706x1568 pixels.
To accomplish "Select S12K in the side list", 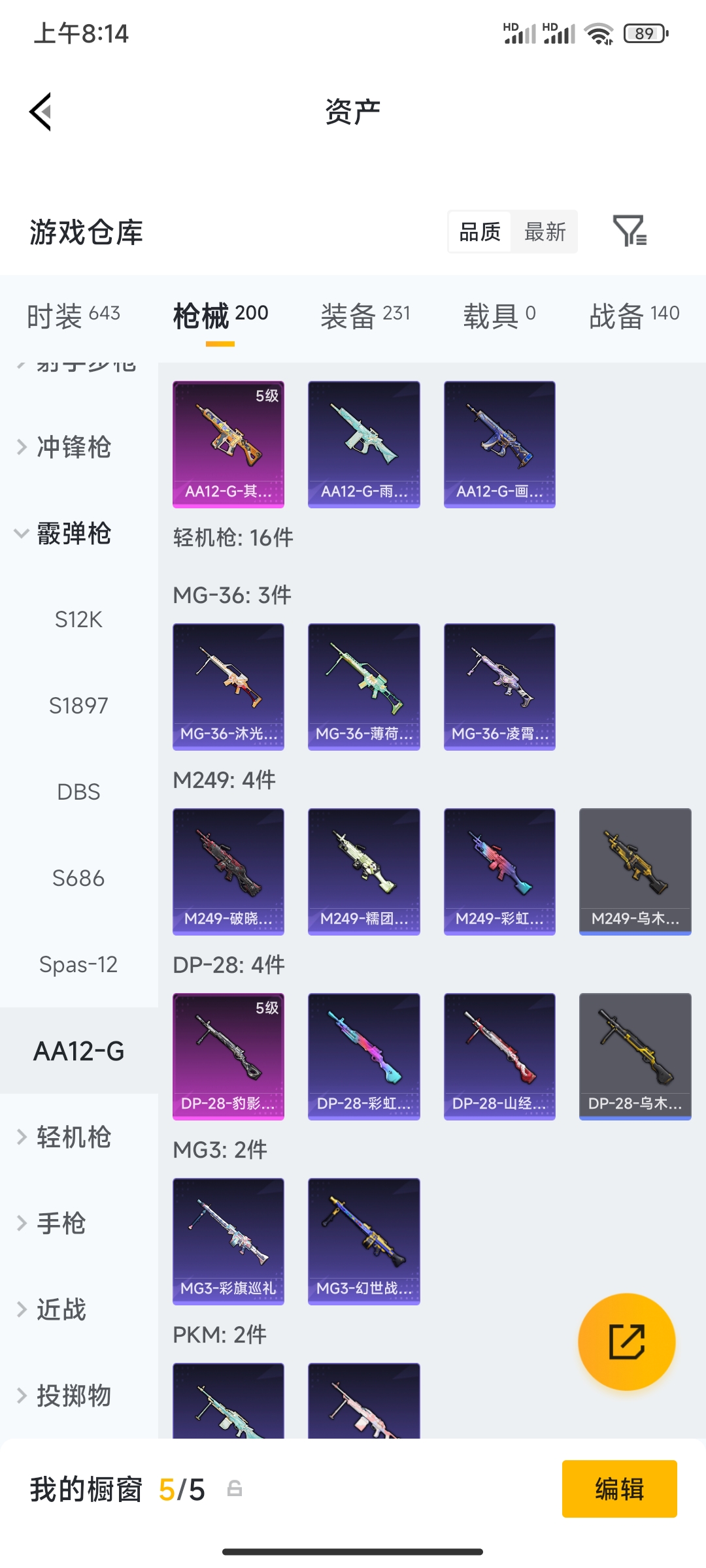I will pos(78,619).
